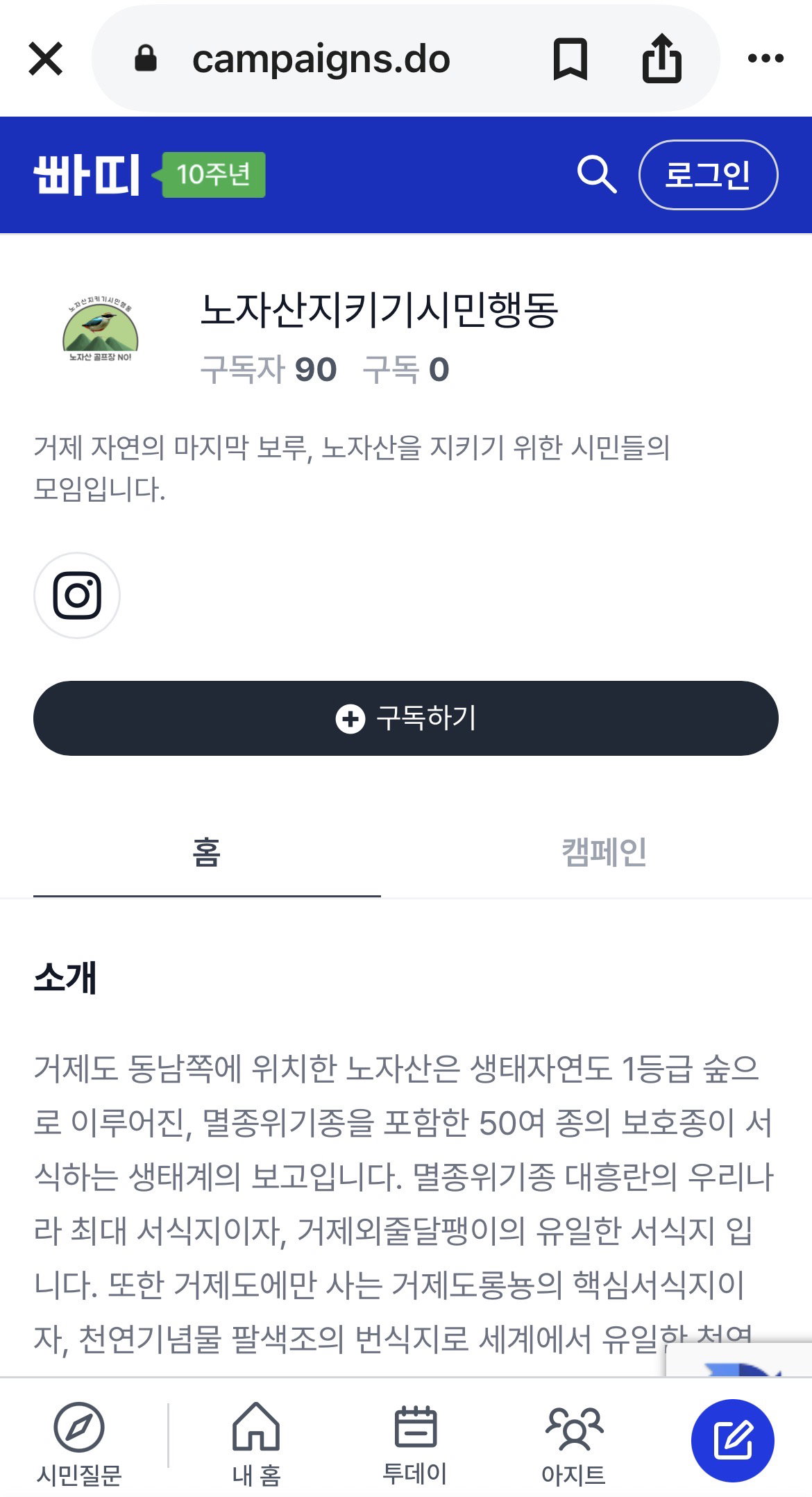Tap the 로그인 button
The image size is (812, 1497).
tap(708, 175)
